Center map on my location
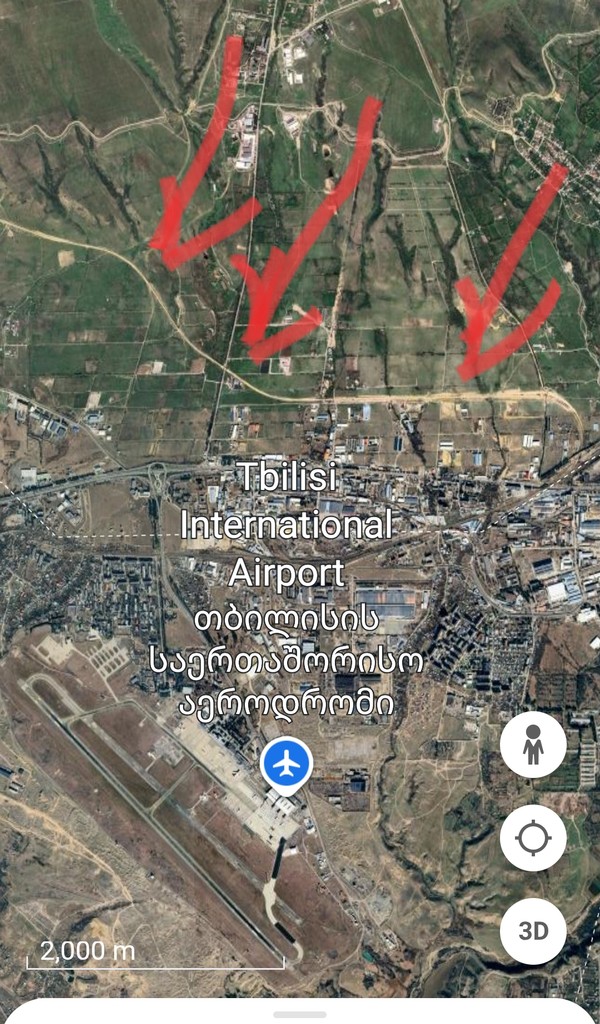Viewport: 600px width, 1024px height. [x=533, y=838]
